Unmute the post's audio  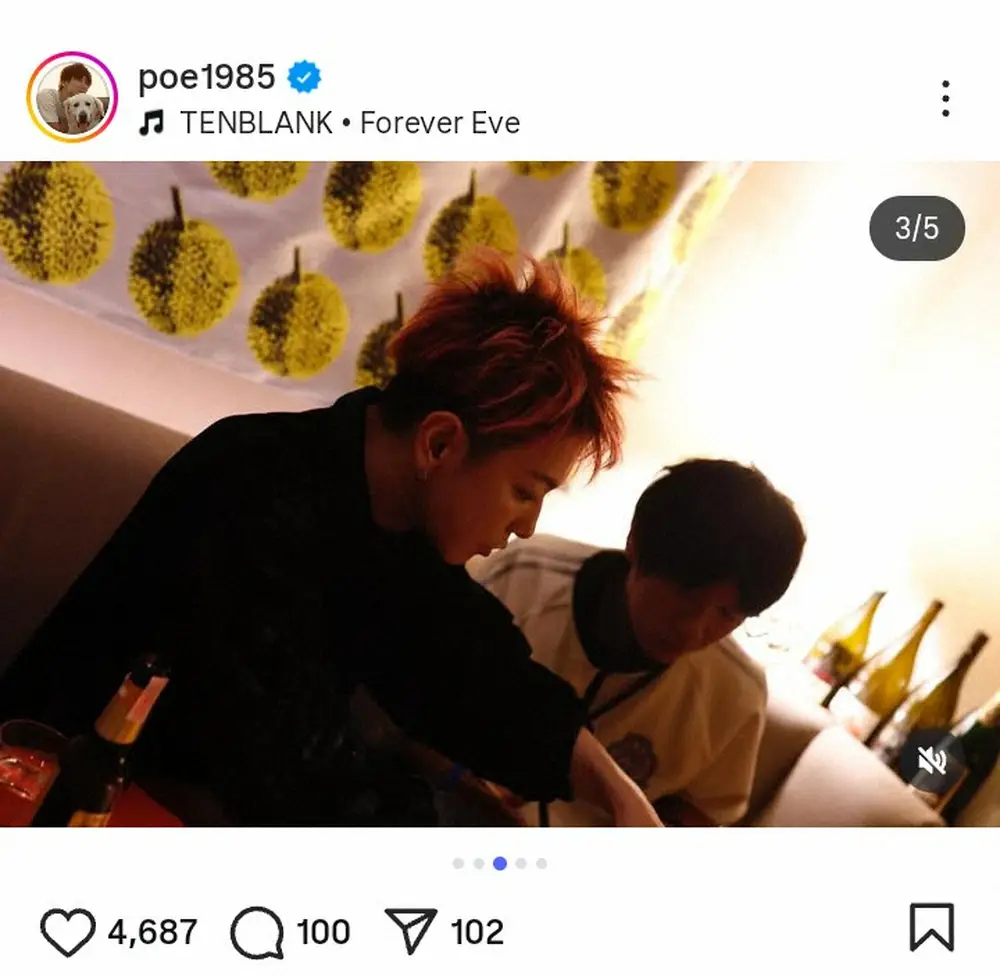tap(931, 762)
